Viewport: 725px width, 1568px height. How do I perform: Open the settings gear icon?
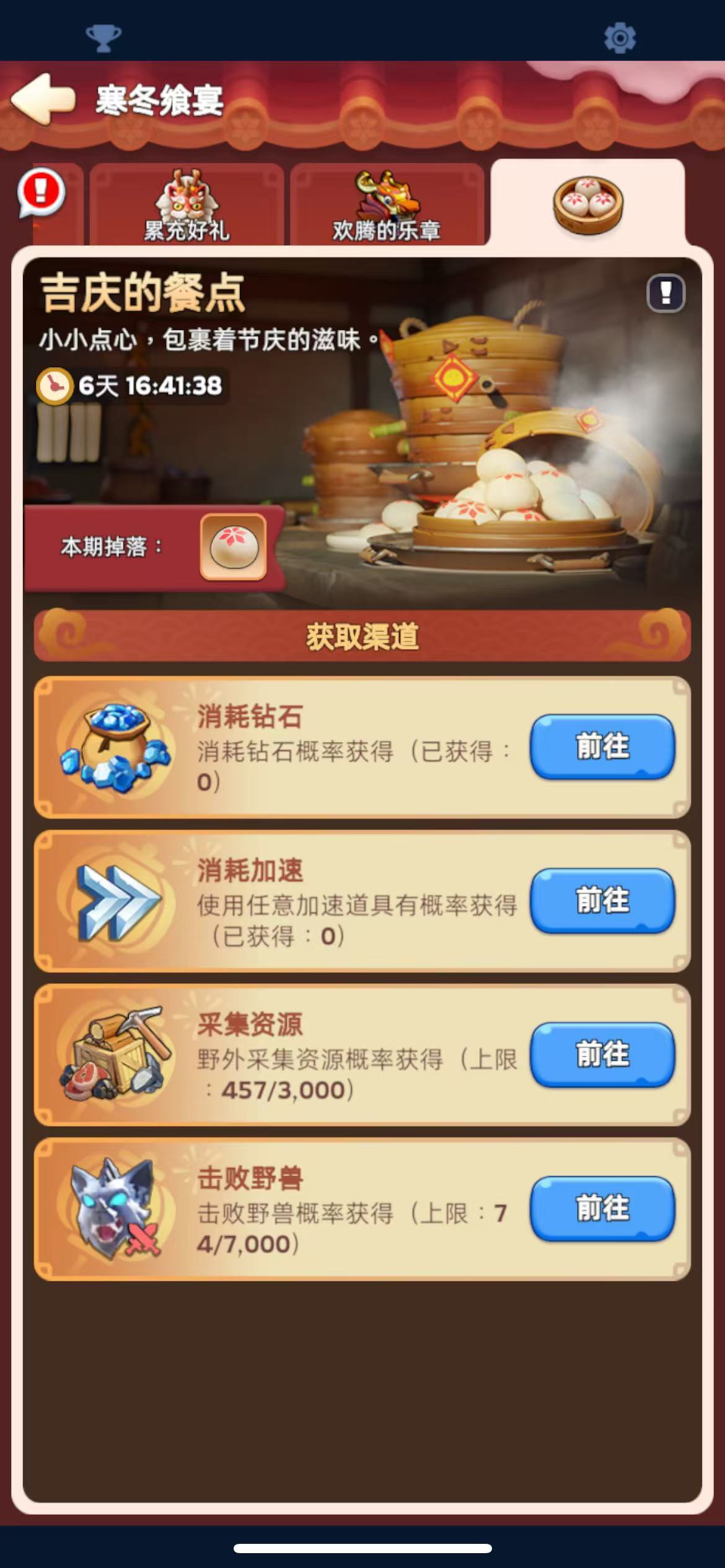click(620, 38)
